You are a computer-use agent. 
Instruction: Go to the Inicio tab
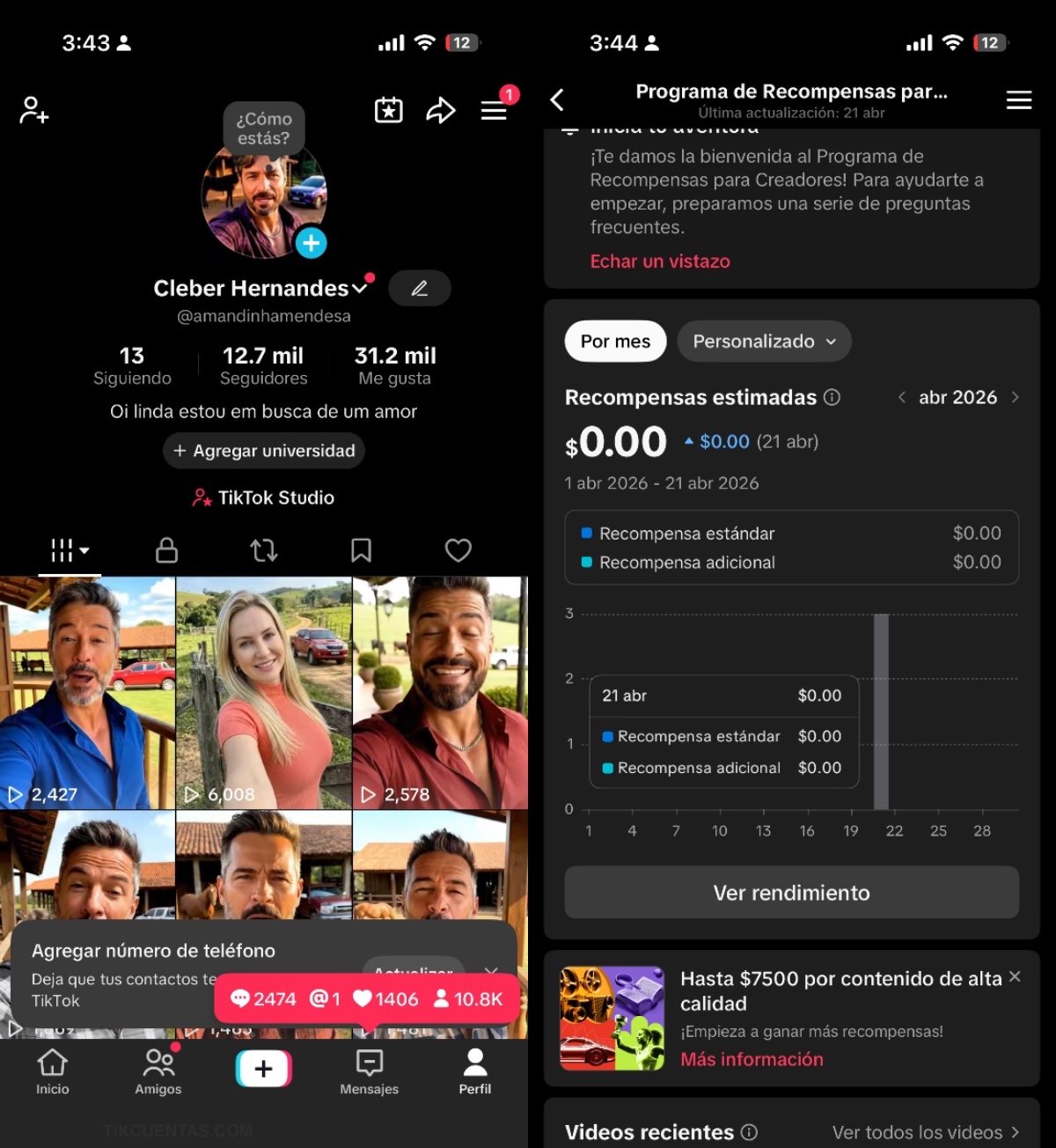(x=53, y=1071)
